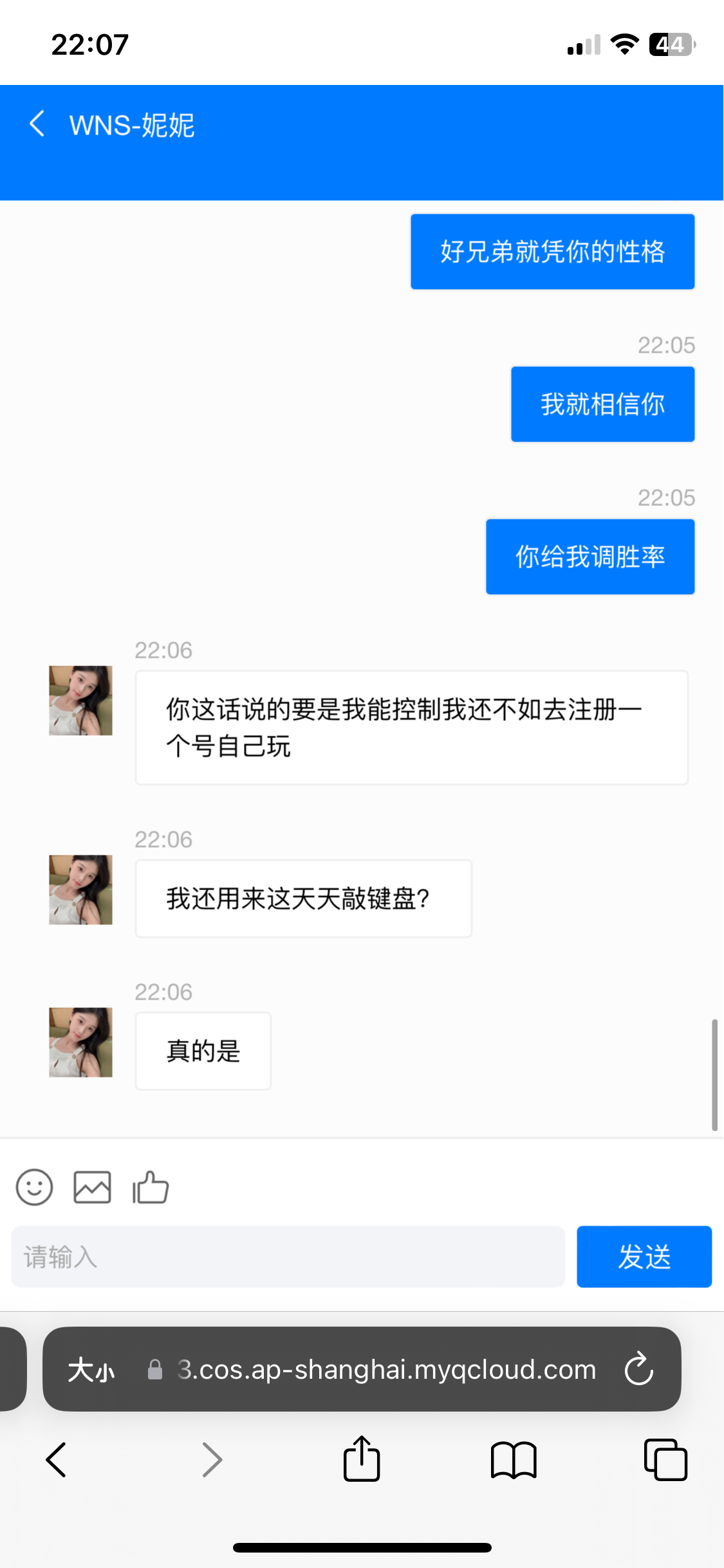Open the emoji picker

(x=34, y=1187)
